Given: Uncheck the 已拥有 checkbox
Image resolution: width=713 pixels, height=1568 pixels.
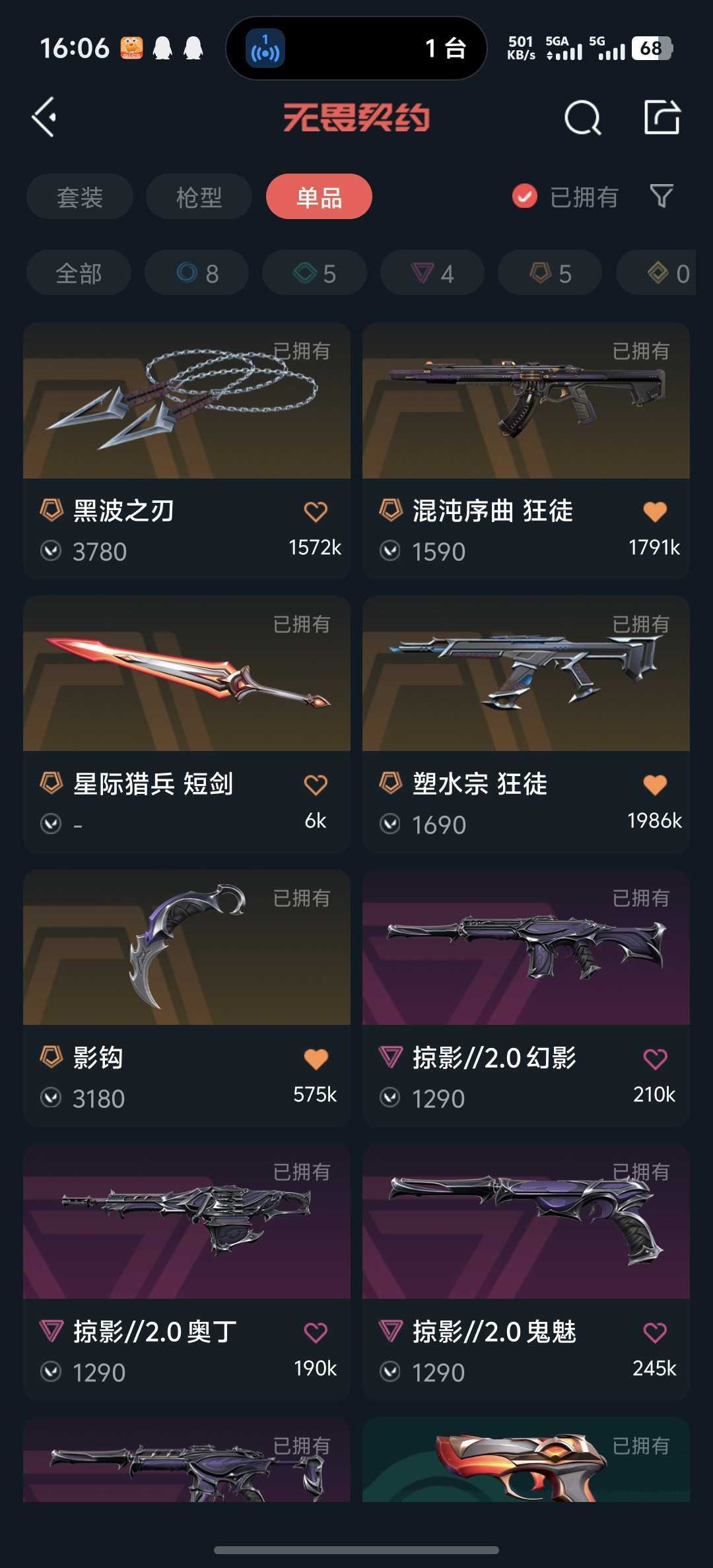Looking at the screenshot, I should coord(525,196).
